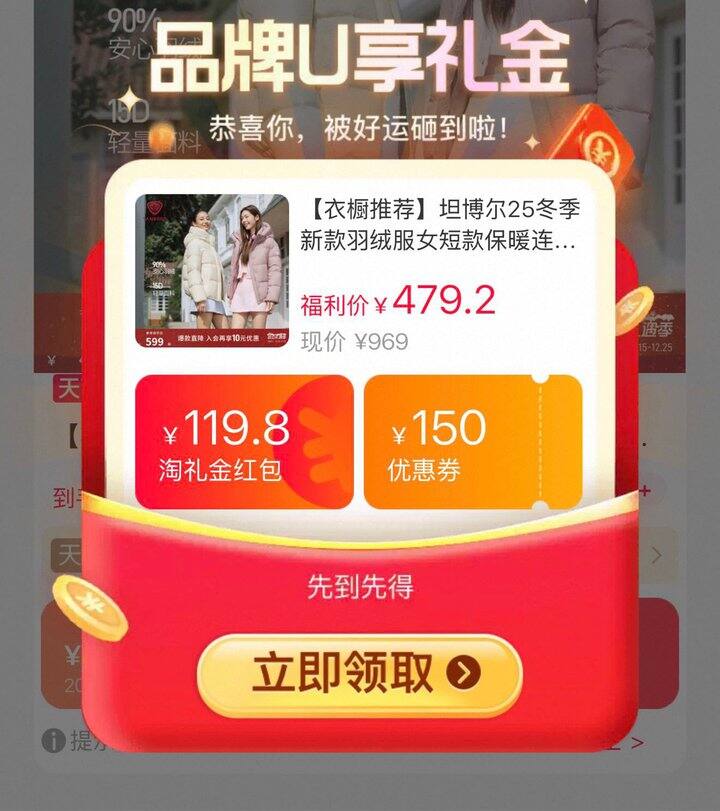The width and height of the screenshot is (720, 811).
Task: Select the ¥150 优惠券 coupon
Action: pos(473,442)
